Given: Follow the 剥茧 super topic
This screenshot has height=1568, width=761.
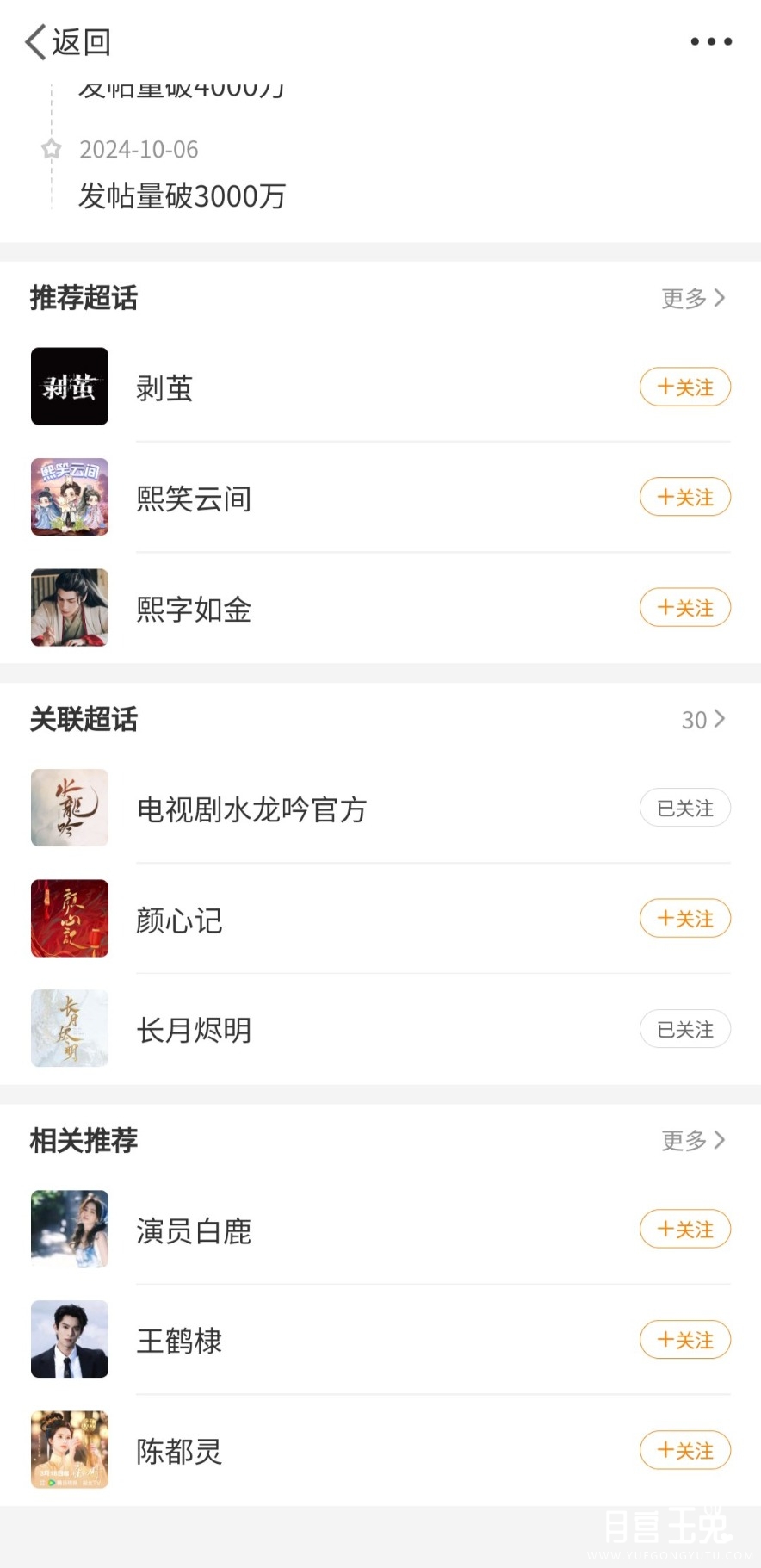Looking at the screenshot, I should click(x=684, y=387).
